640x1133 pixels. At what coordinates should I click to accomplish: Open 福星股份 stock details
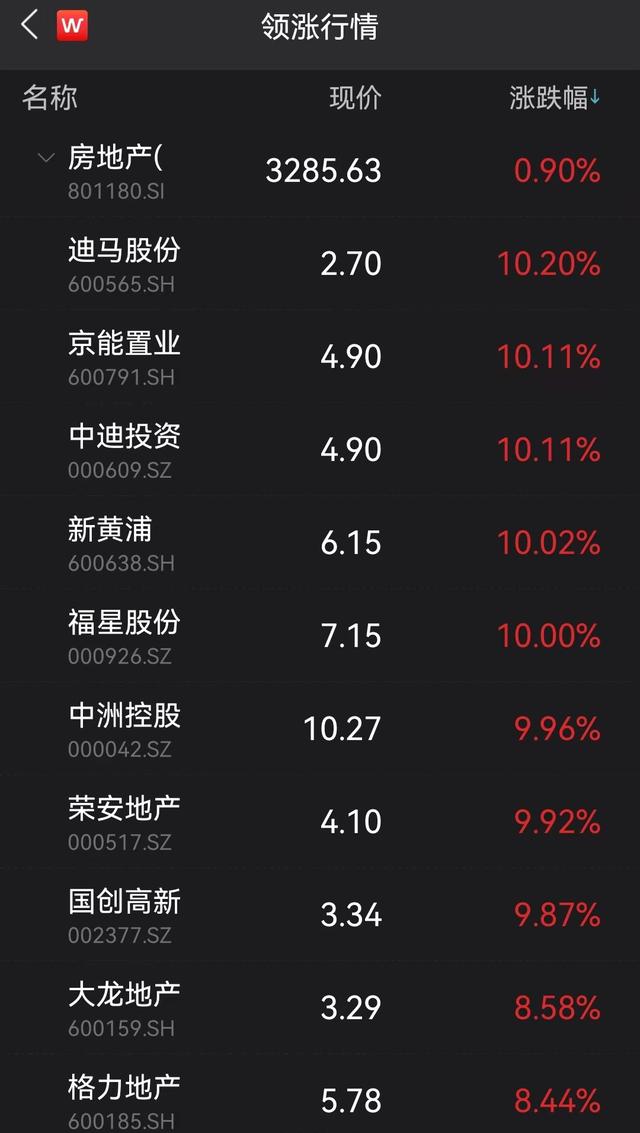(x=320, y=636)
